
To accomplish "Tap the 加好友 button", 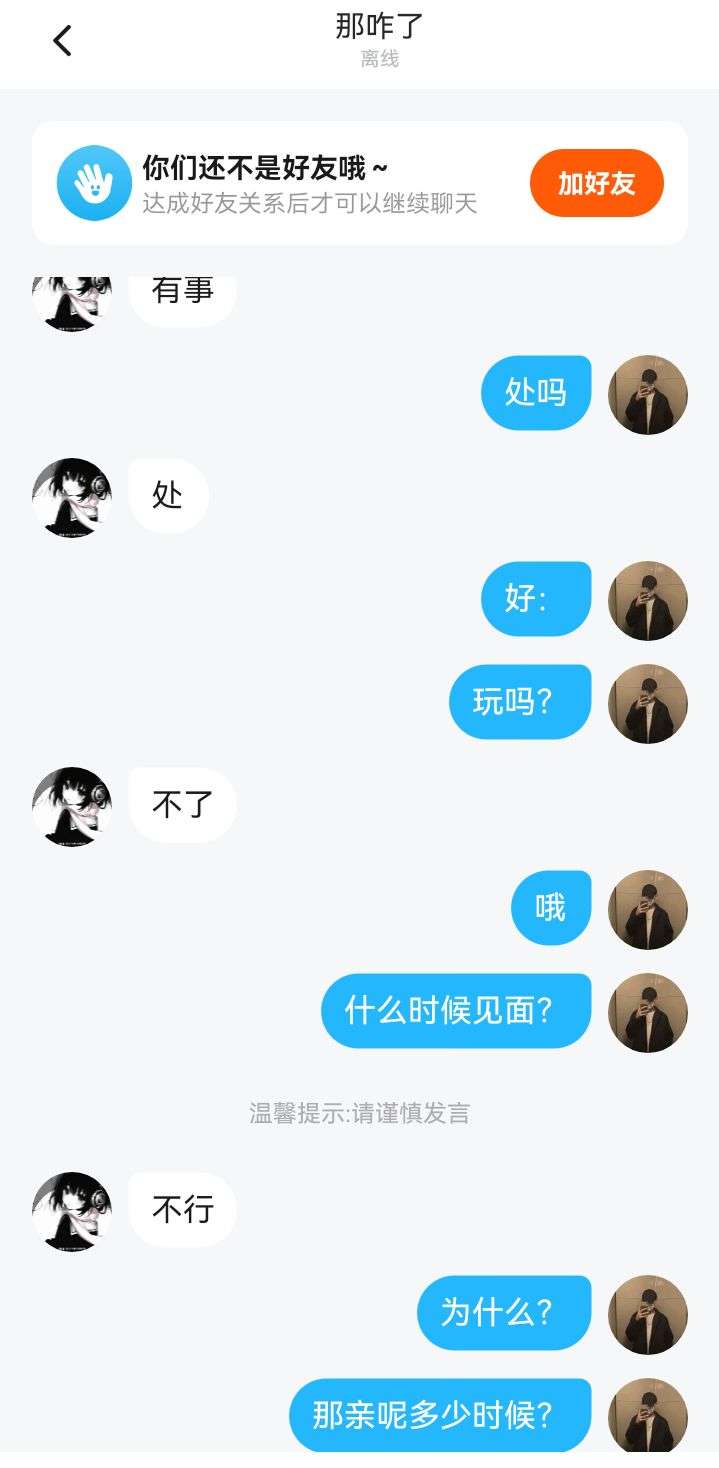I will pos(596,183).
